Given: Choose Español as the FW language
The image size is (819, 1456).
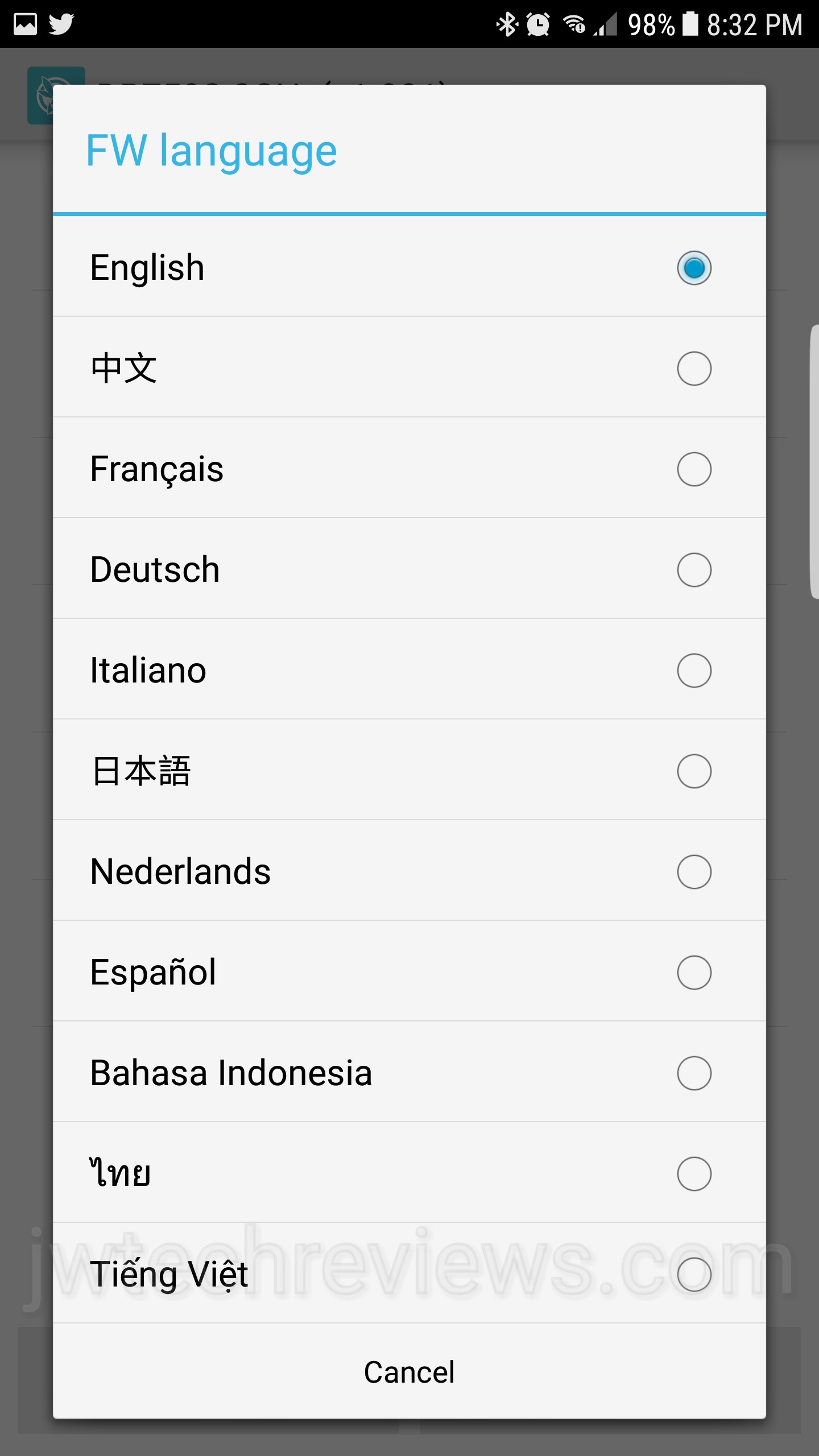Looking at the screenshot, I should 408,972.
